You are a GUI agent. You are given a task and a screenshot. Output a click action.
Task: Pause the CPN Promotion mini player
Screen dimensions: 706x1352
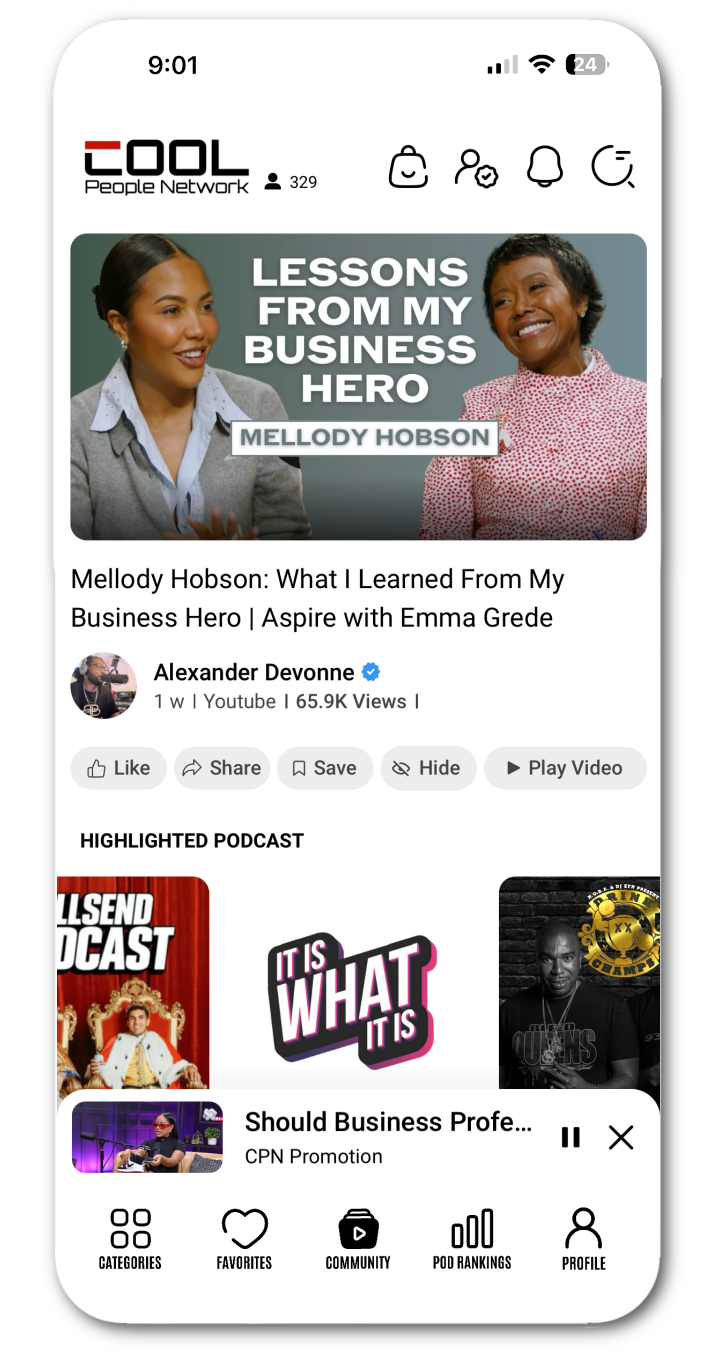pyautogui.click(x=570, y=1137)
